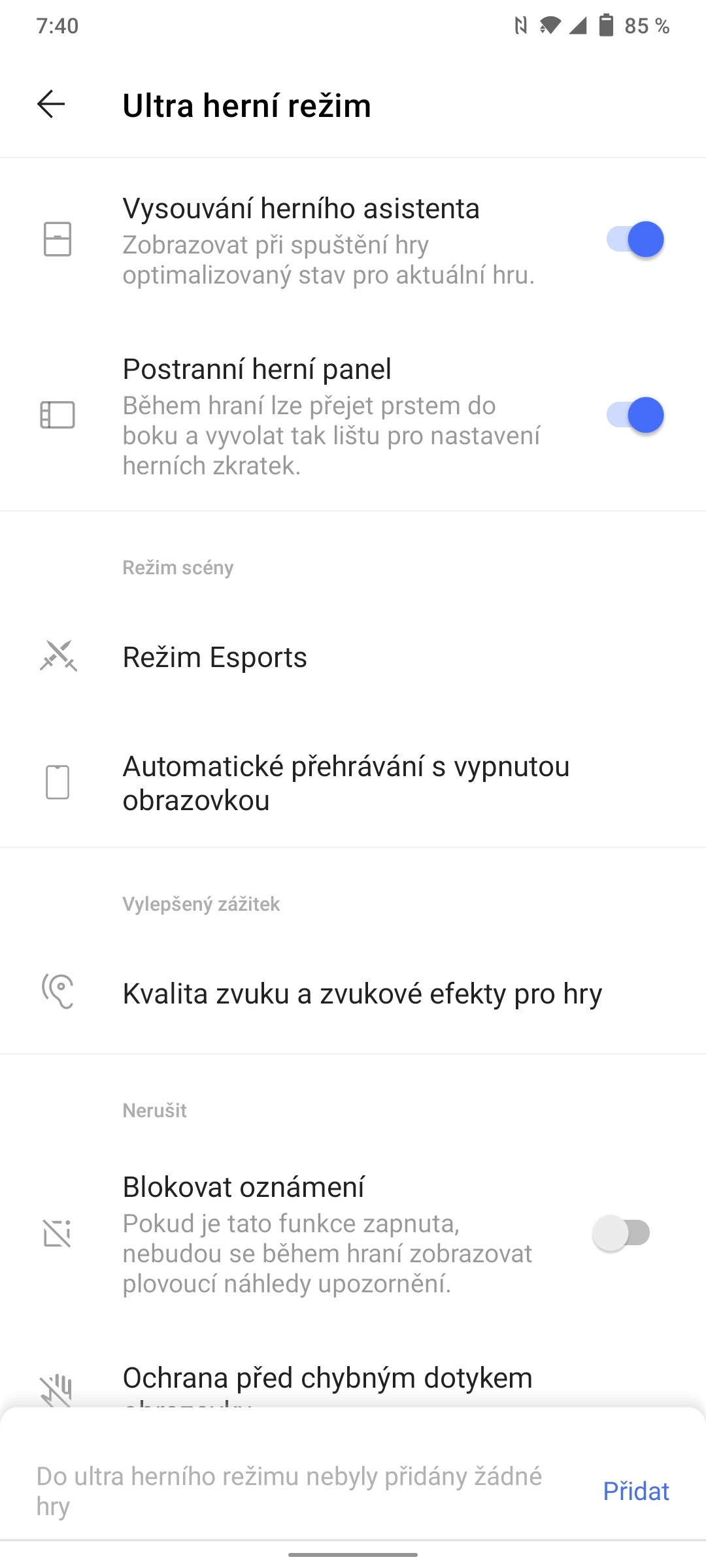Open Režim Esports settings
This screenshot has height=1568, width=706.
click(353, 657)
